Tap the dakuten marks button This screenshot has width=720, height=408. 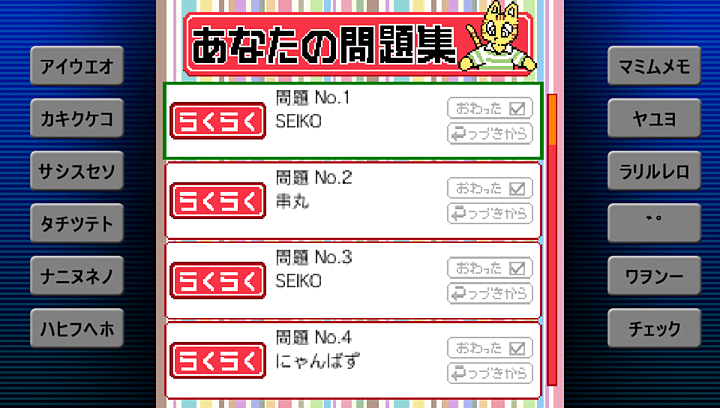click(x=654, y=222)
